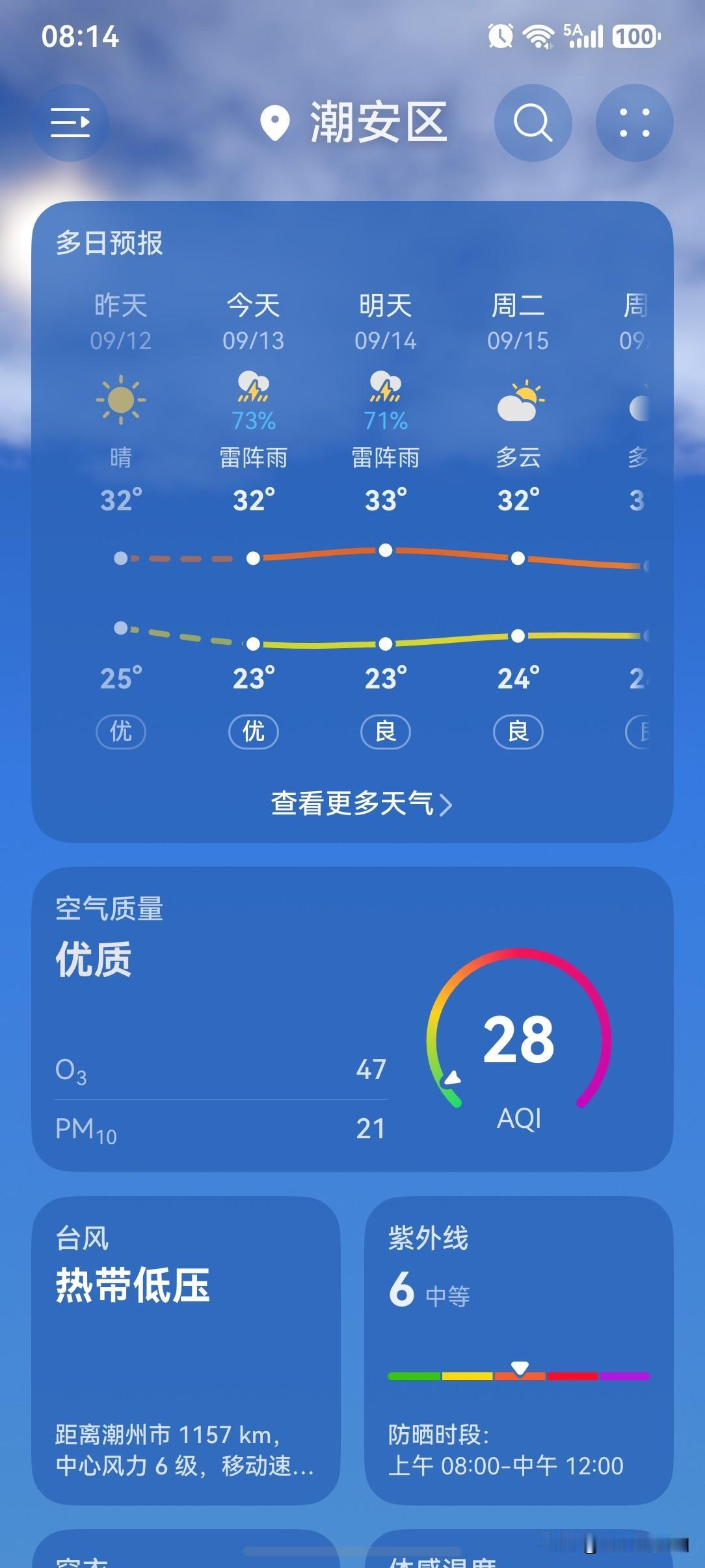The image size is (705, 1568).
Task: Open the 空气质量 air quality card
Action: 352,1019
